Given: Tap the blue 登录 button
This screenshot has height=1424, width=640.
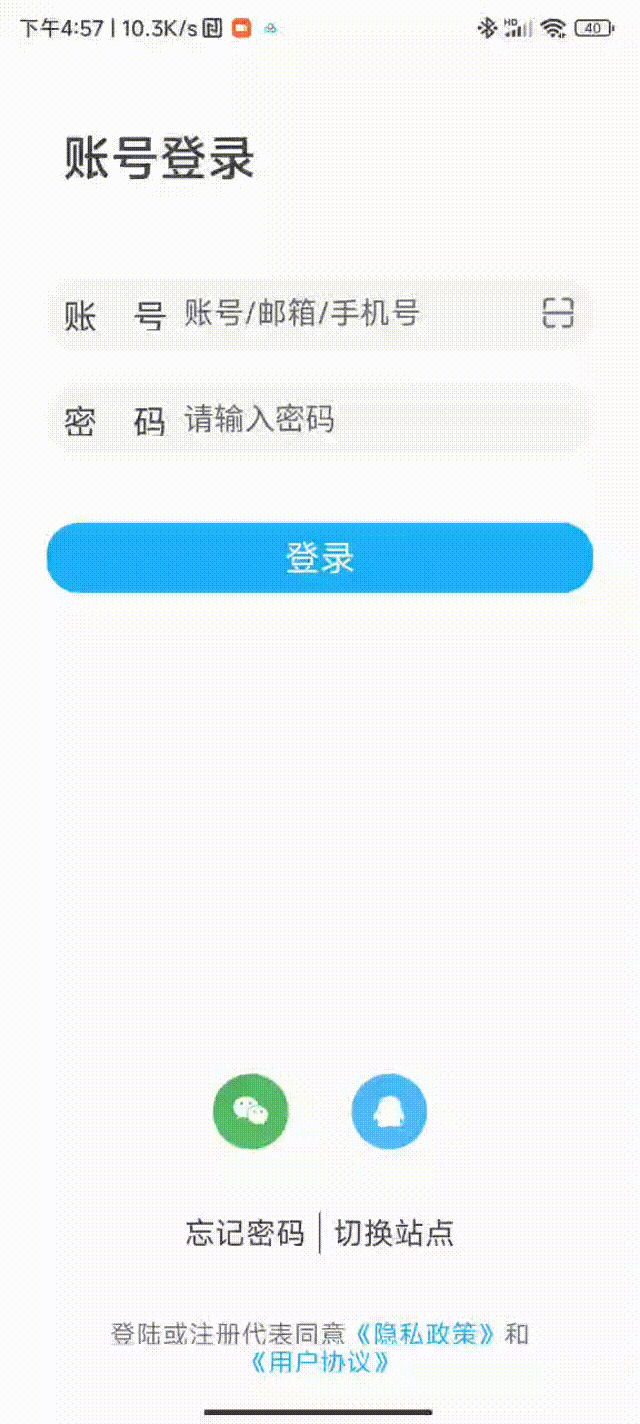Looking at the screenshot, I should 320,557.
